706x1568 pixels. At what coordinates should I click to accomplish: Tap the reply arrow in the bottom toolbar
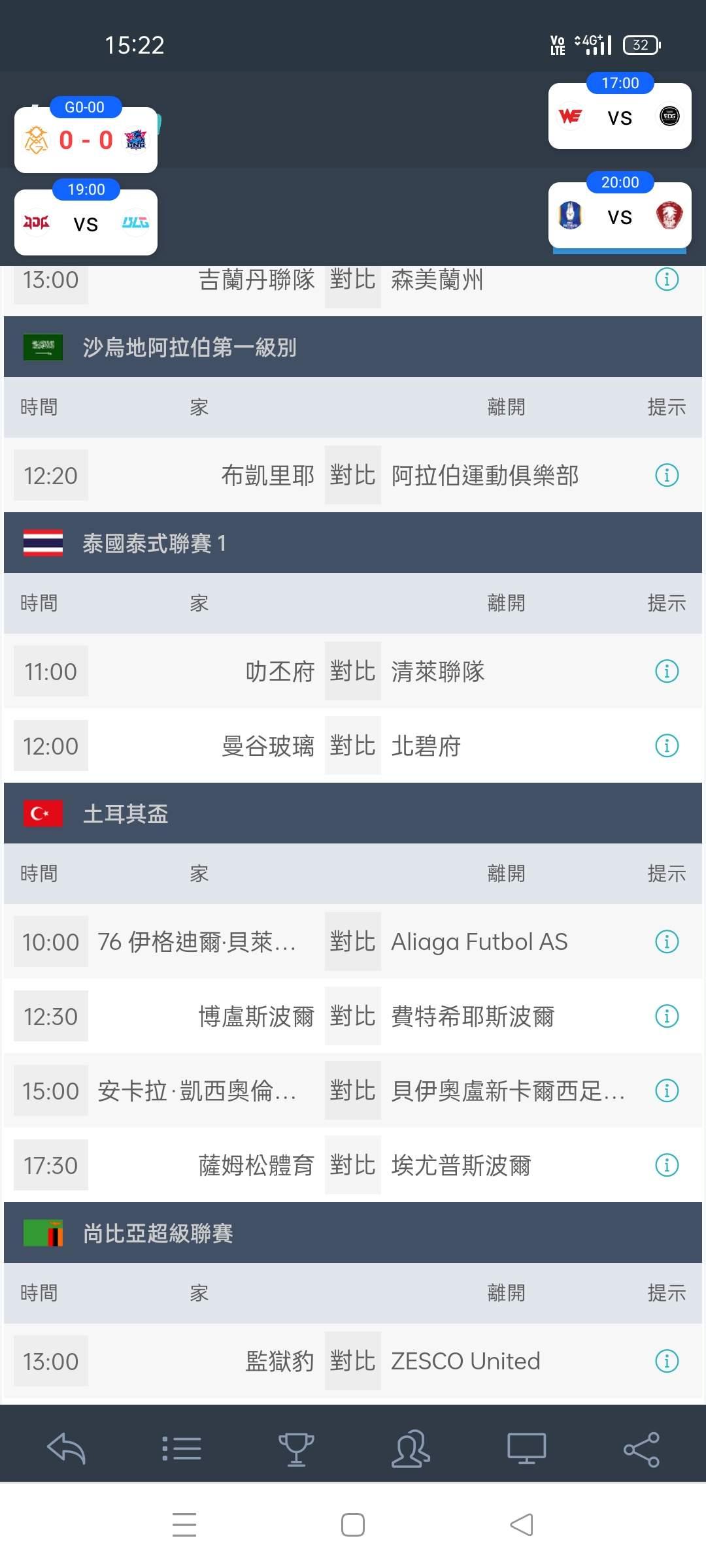(66, 1448)
